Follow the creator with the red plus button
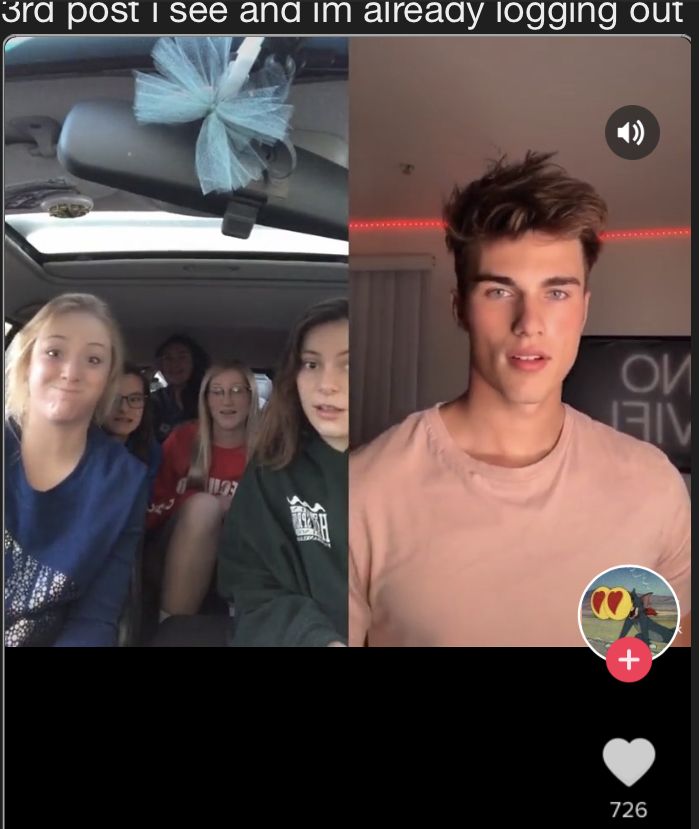The width and height of the screenshot is (699, 829). pos(629,660)
